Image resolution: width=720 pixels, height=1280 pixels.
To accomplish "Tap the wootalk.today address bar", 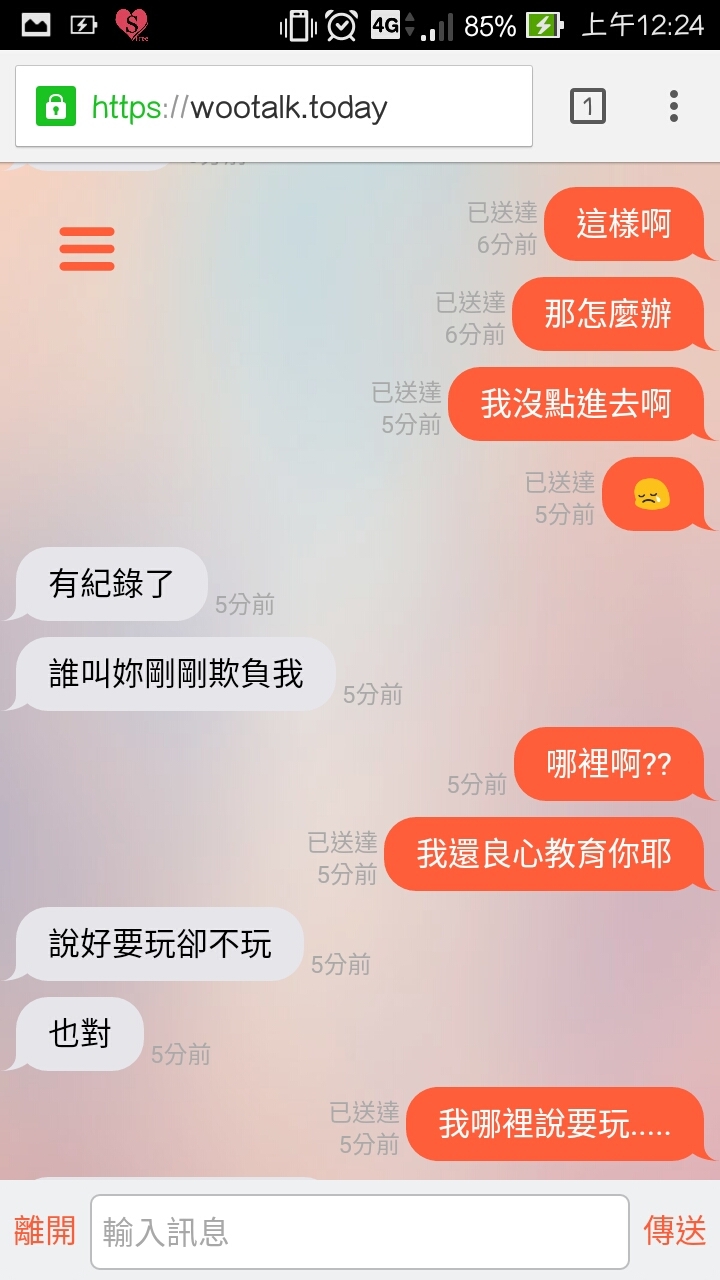I will pyautogui.click(x=290, y=107).
